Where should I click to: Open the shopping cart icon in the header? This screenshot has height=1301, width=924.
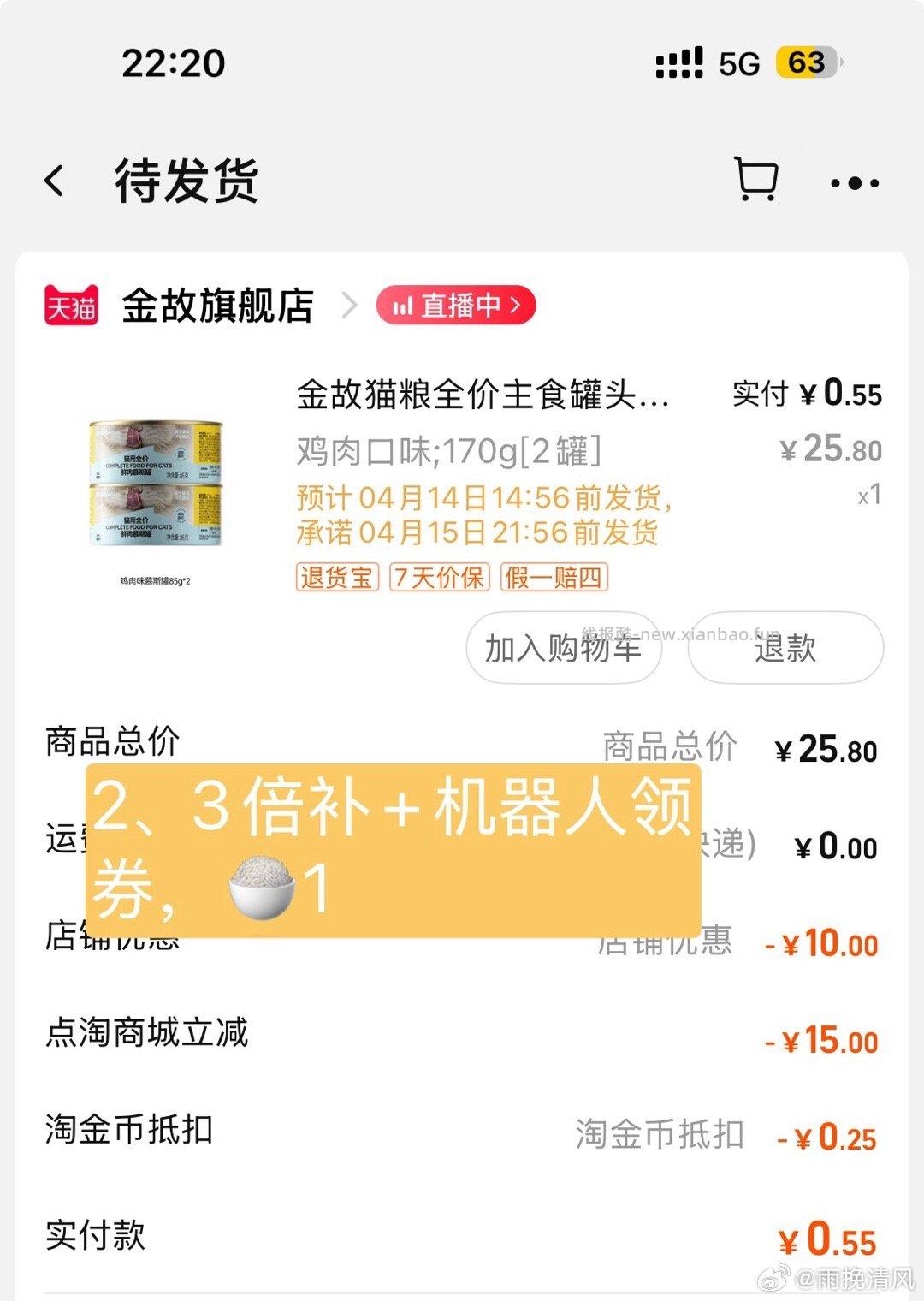(756, 180)
